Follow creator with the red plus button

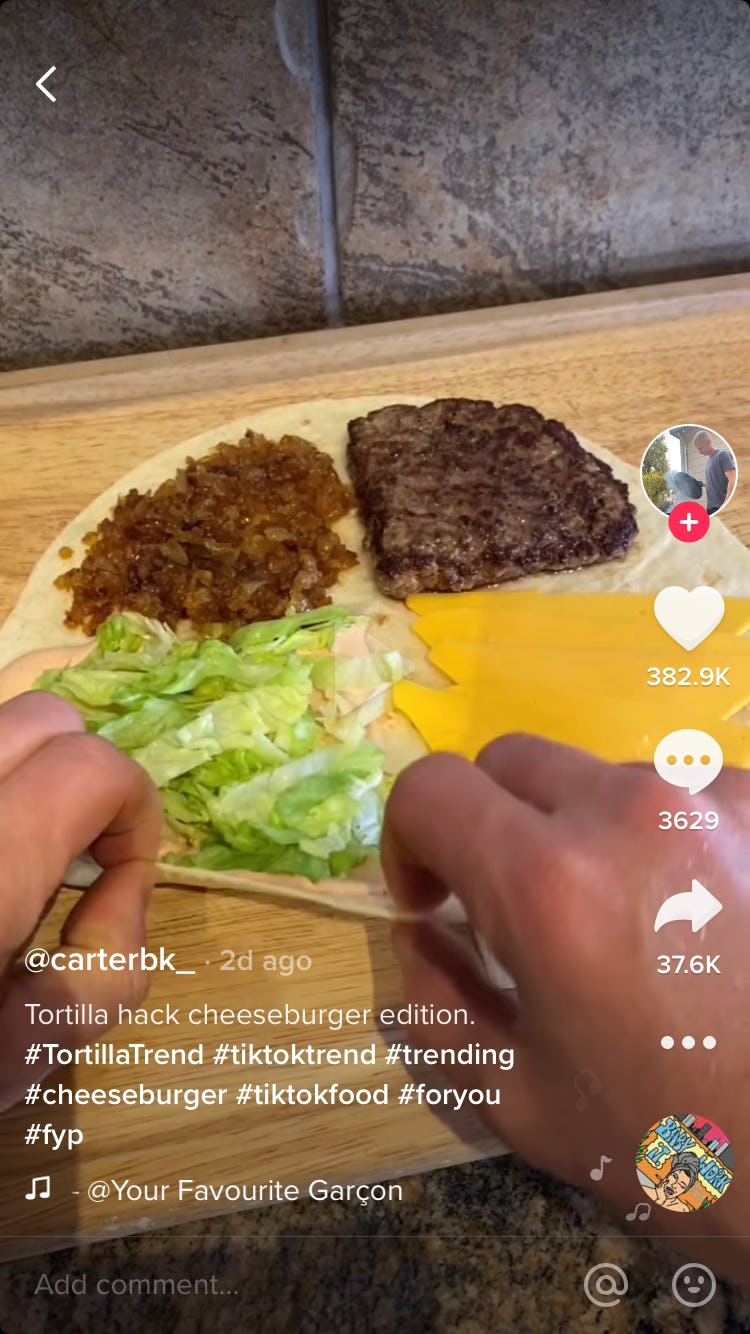[689, 522]
